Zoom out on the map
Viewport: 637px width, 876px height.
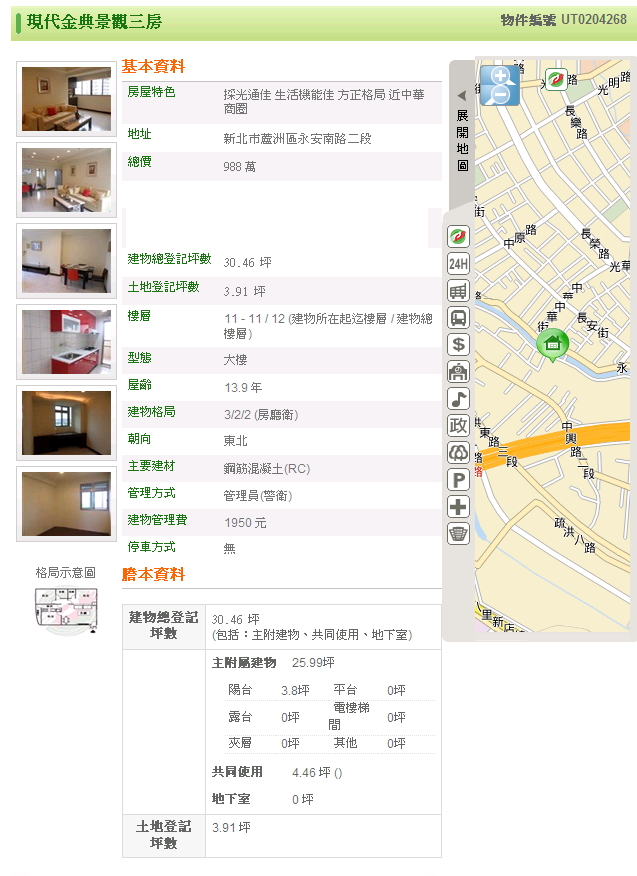[499, 96]
